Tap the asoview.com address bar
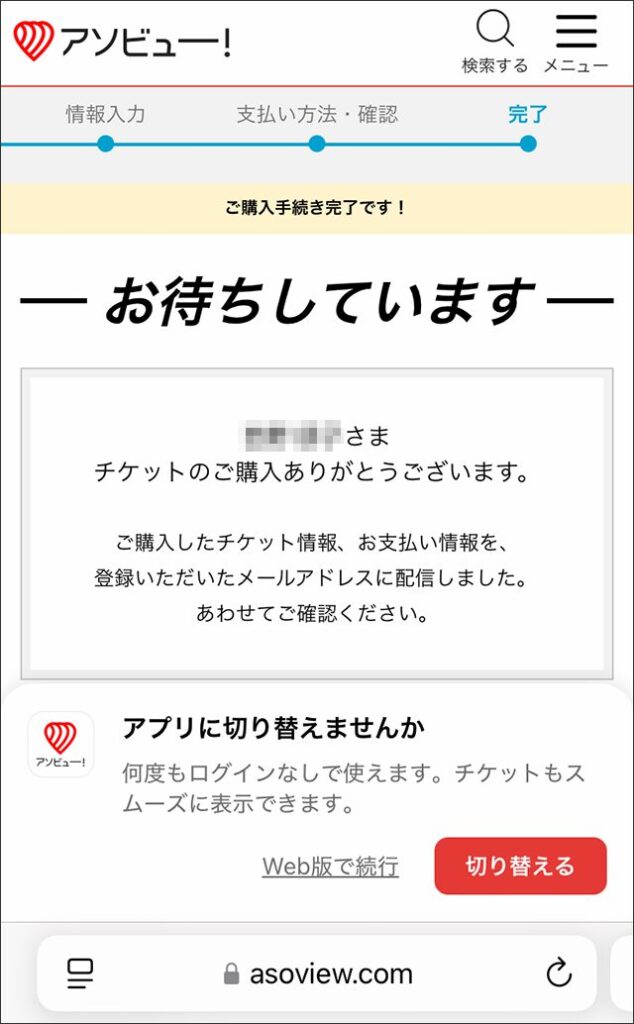Image resolution: width=634 pixels, height=1024 pixels. (x=318, y=973)
